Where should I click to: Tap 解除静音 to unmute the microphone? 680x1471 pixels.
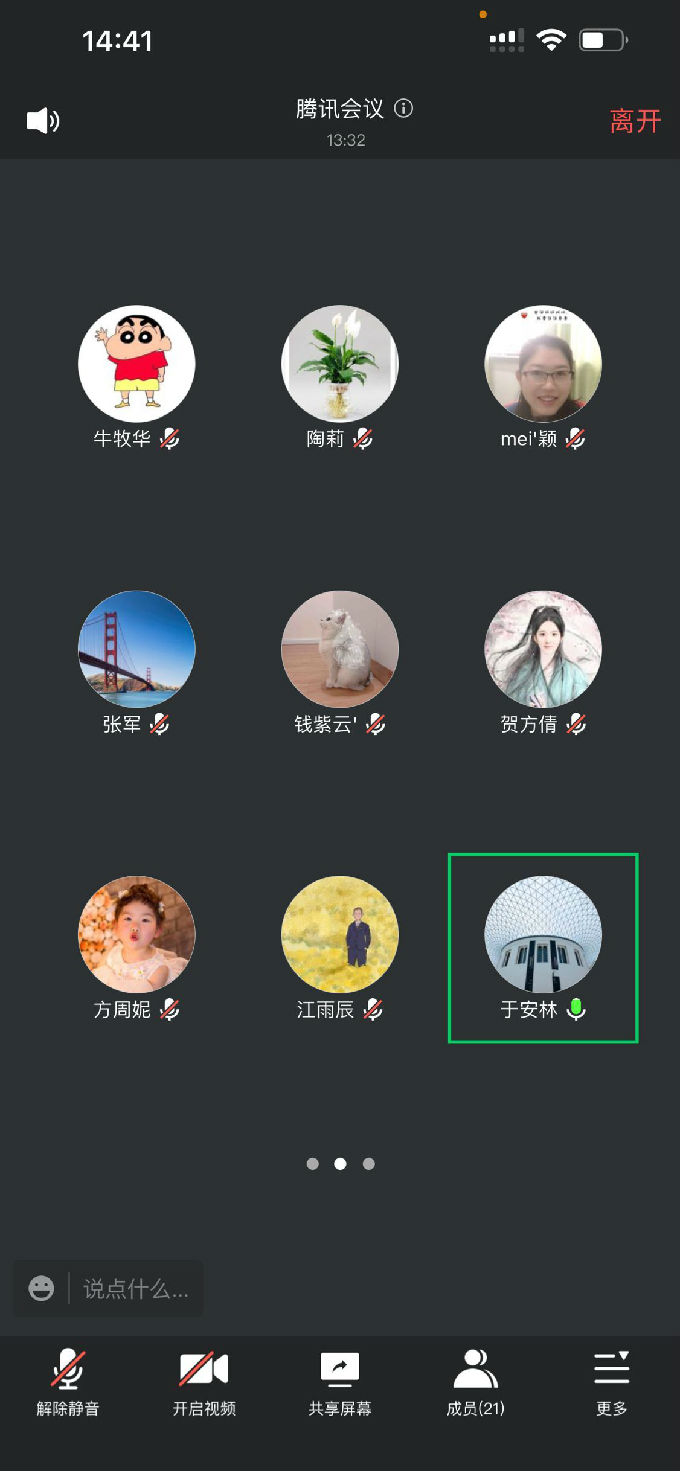click(x=68, y=1382)
